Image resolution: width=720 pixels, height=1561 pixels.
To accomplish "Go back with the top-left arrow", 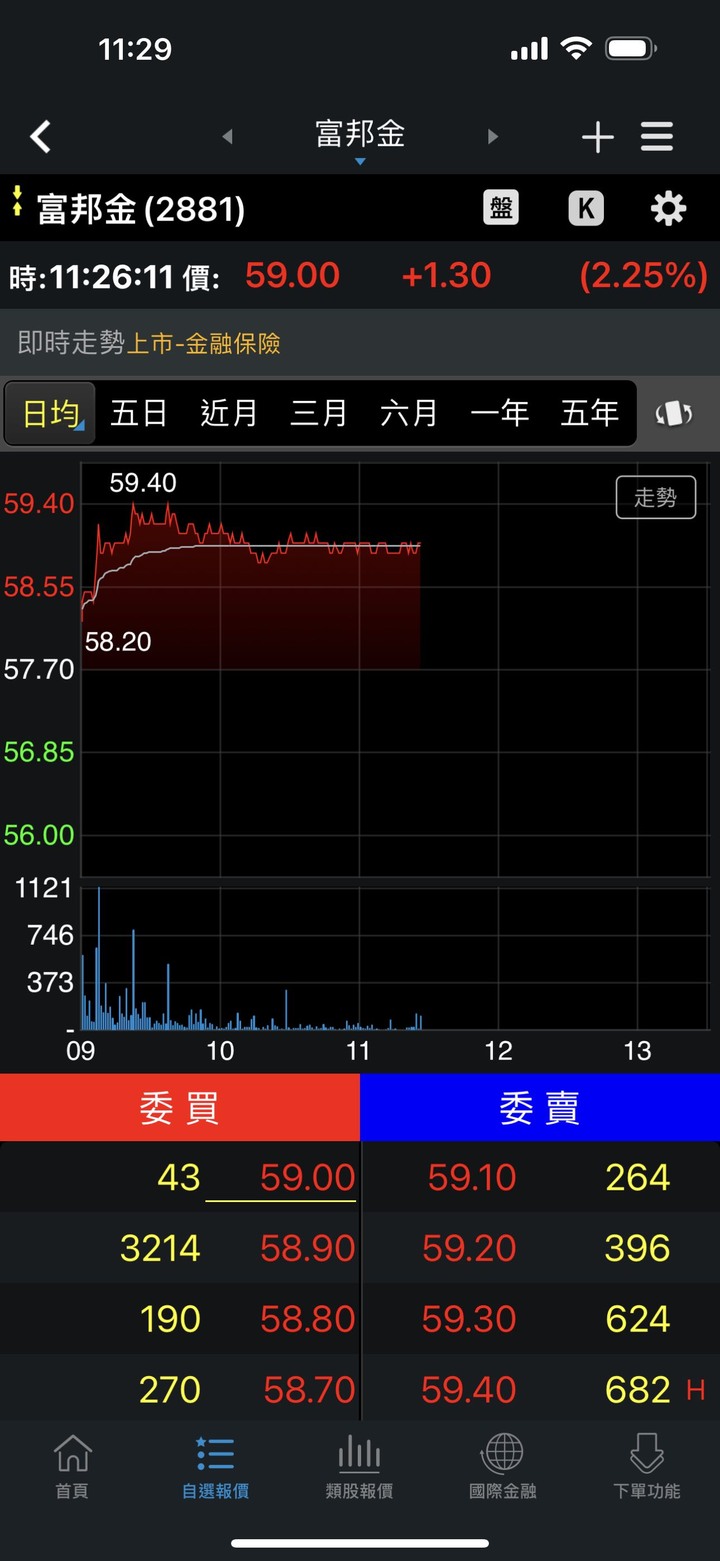I will [40, 136].
